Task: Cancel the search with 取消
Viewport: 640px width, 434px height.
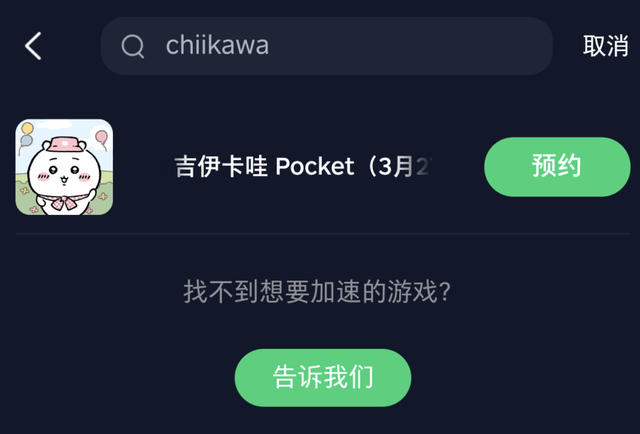Action: [605, 46]
